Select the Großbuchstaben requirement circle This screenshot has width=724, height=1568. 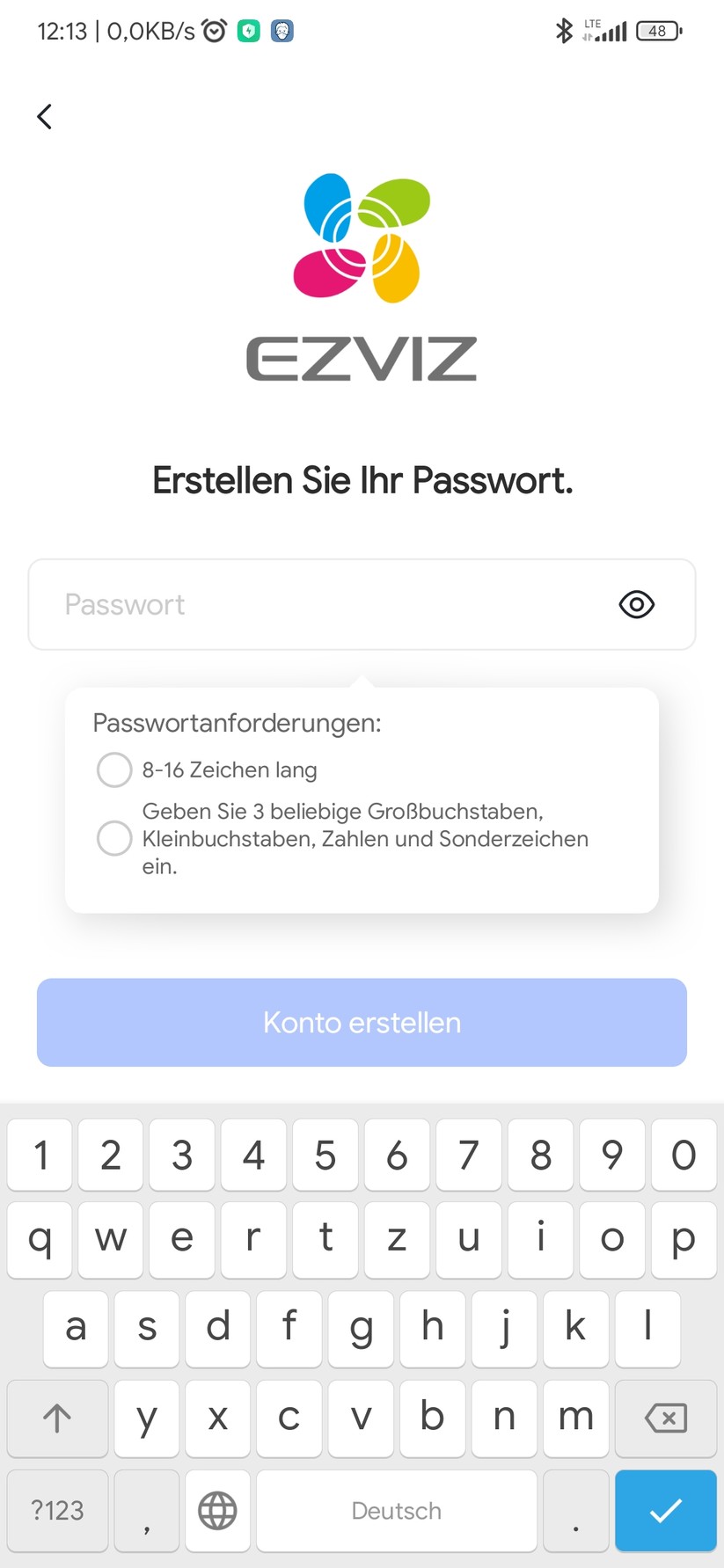coord(113,838)
